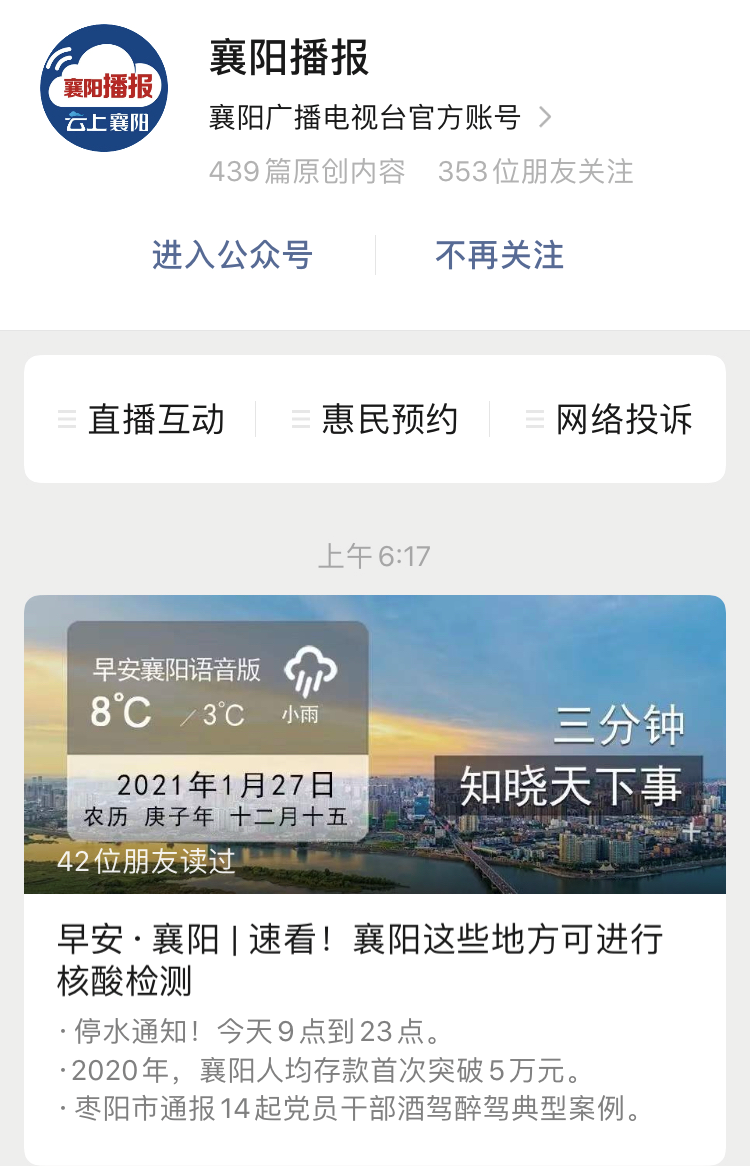Tap 进入公众号 to enter the account
The height and width of the screenshot is (1166, 750).
[232, 255]
